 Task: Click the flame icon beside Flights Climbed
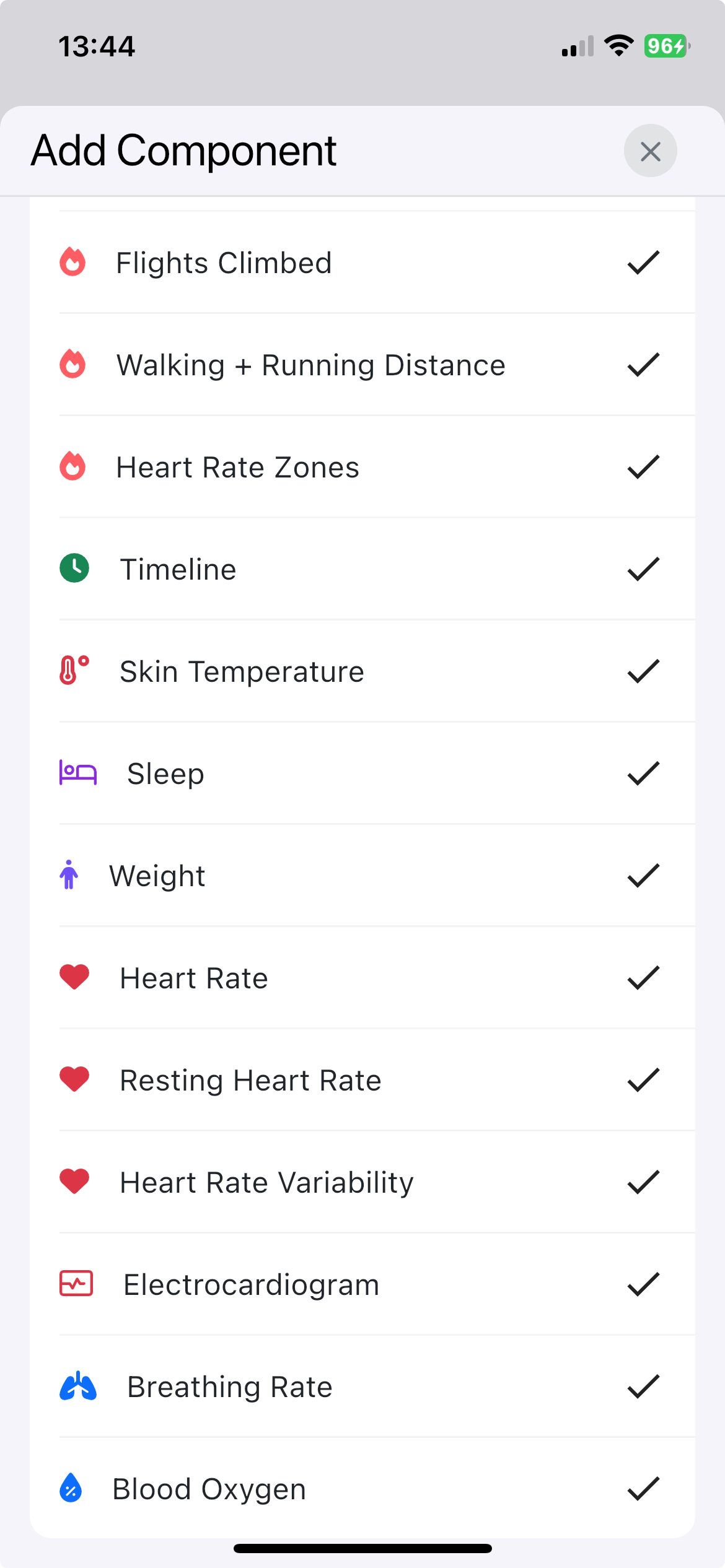click(72, 262)
